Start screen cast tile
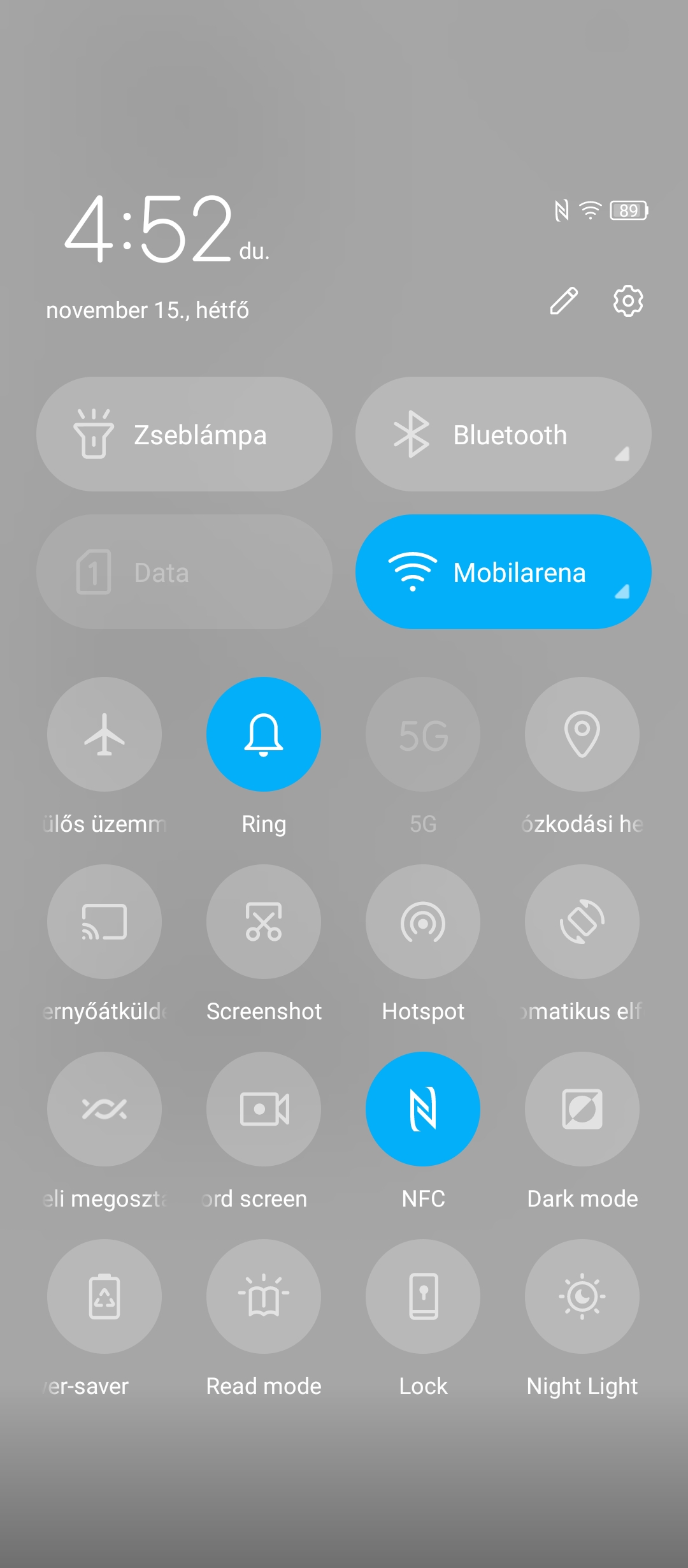 (x=104, y=922)
